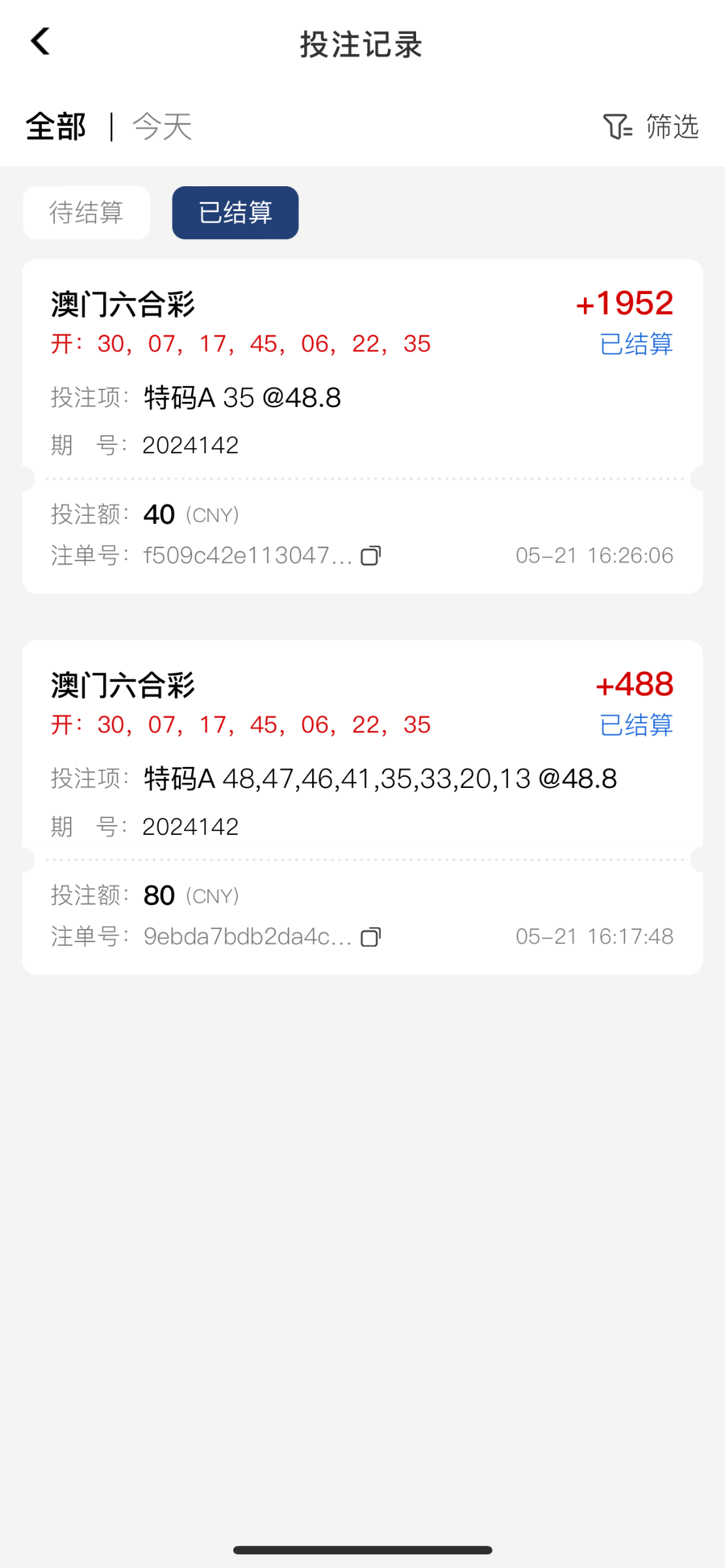Select the 已结算 chip
Screen dimensions: 725x1568
(x=235, y=213)
